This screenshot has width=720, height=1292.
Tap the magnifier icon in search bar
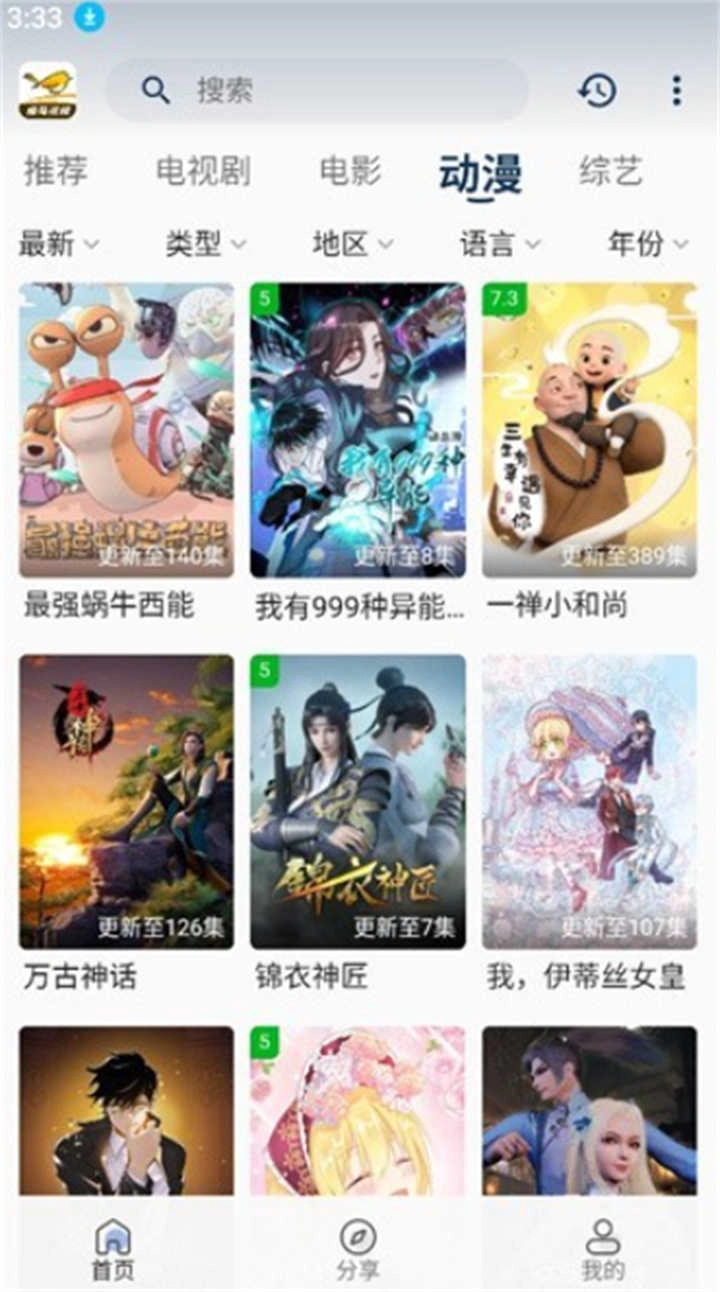click(x=155, y=90)
